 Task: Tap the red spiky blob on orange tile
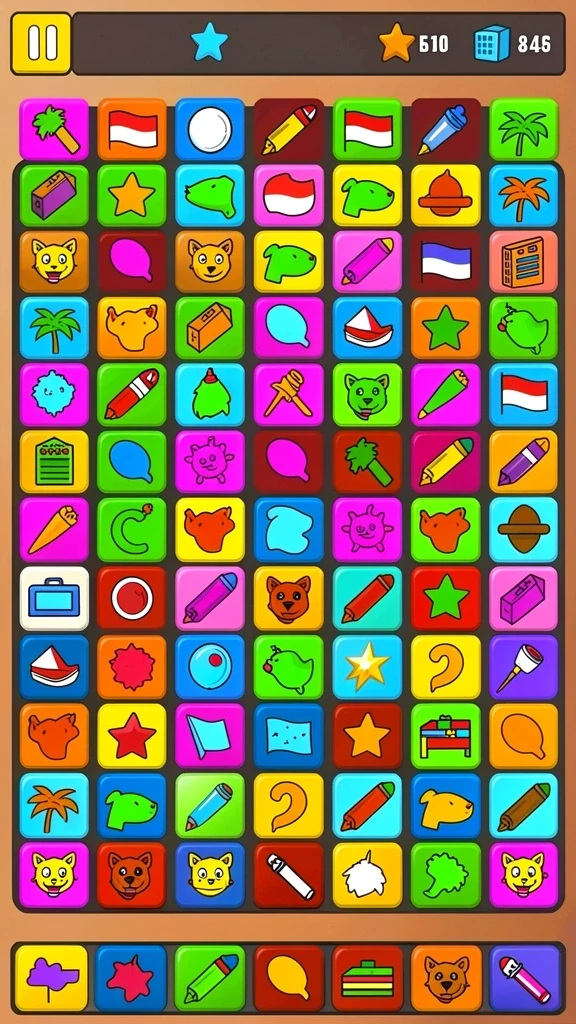click(x=132, y=666)
